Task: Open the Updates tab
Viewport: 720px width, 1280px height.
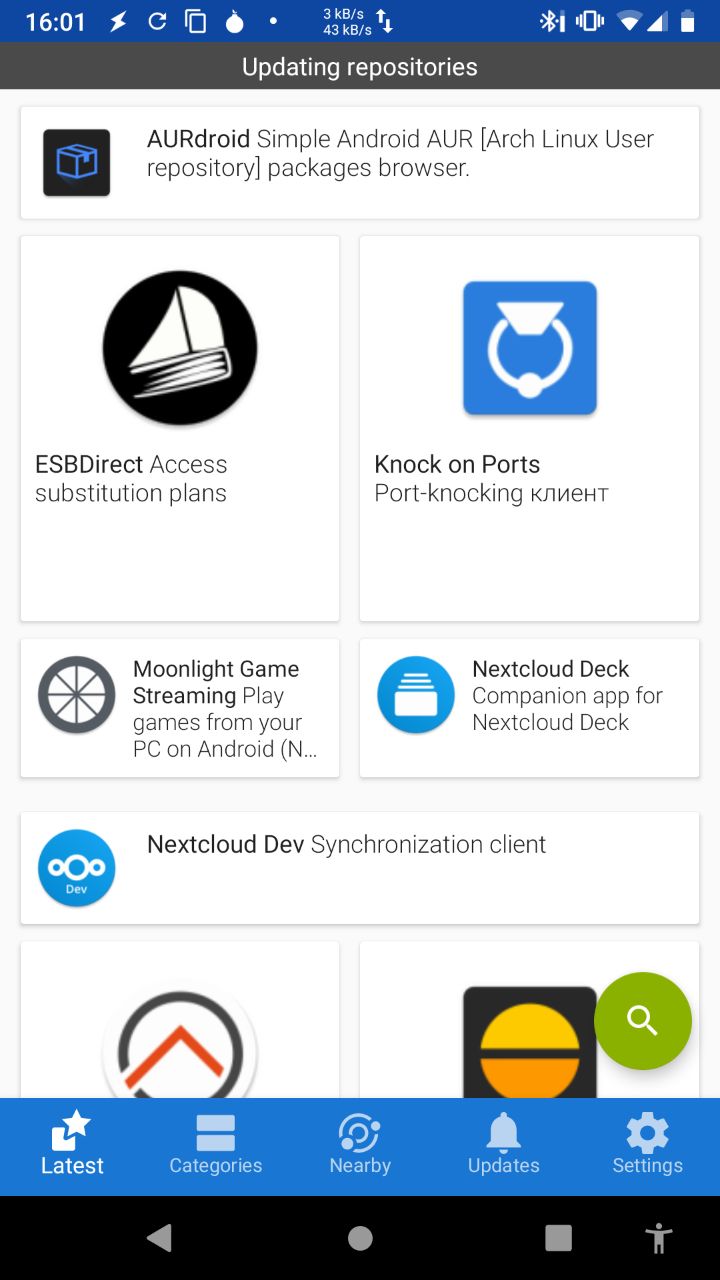Action: click(504, 1147)
